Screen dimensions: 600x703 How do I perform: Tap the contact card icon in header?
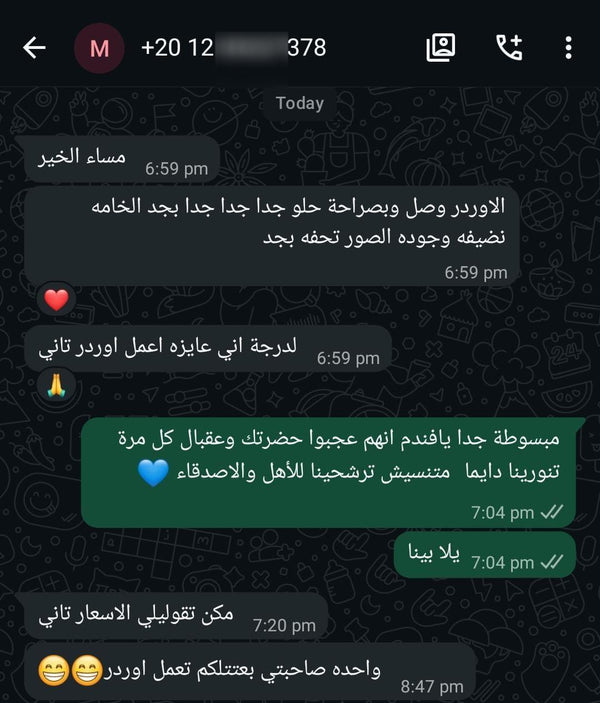tap(441, 48)
